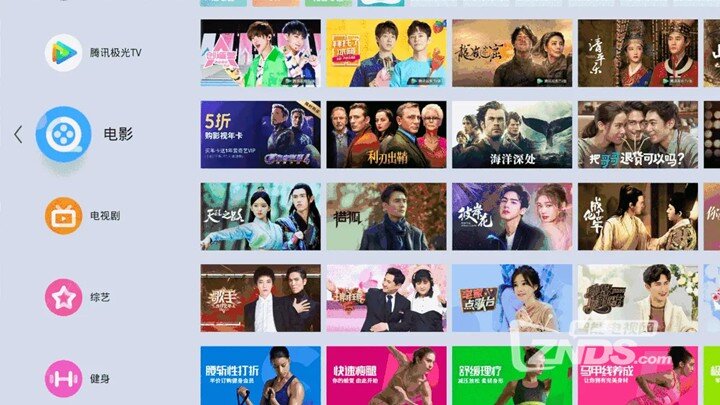Image resolution: width=720 pixels, height=405 pixels.
Task: Open the 幸福点歌台 show tile
Action: [x=511, y=297]
